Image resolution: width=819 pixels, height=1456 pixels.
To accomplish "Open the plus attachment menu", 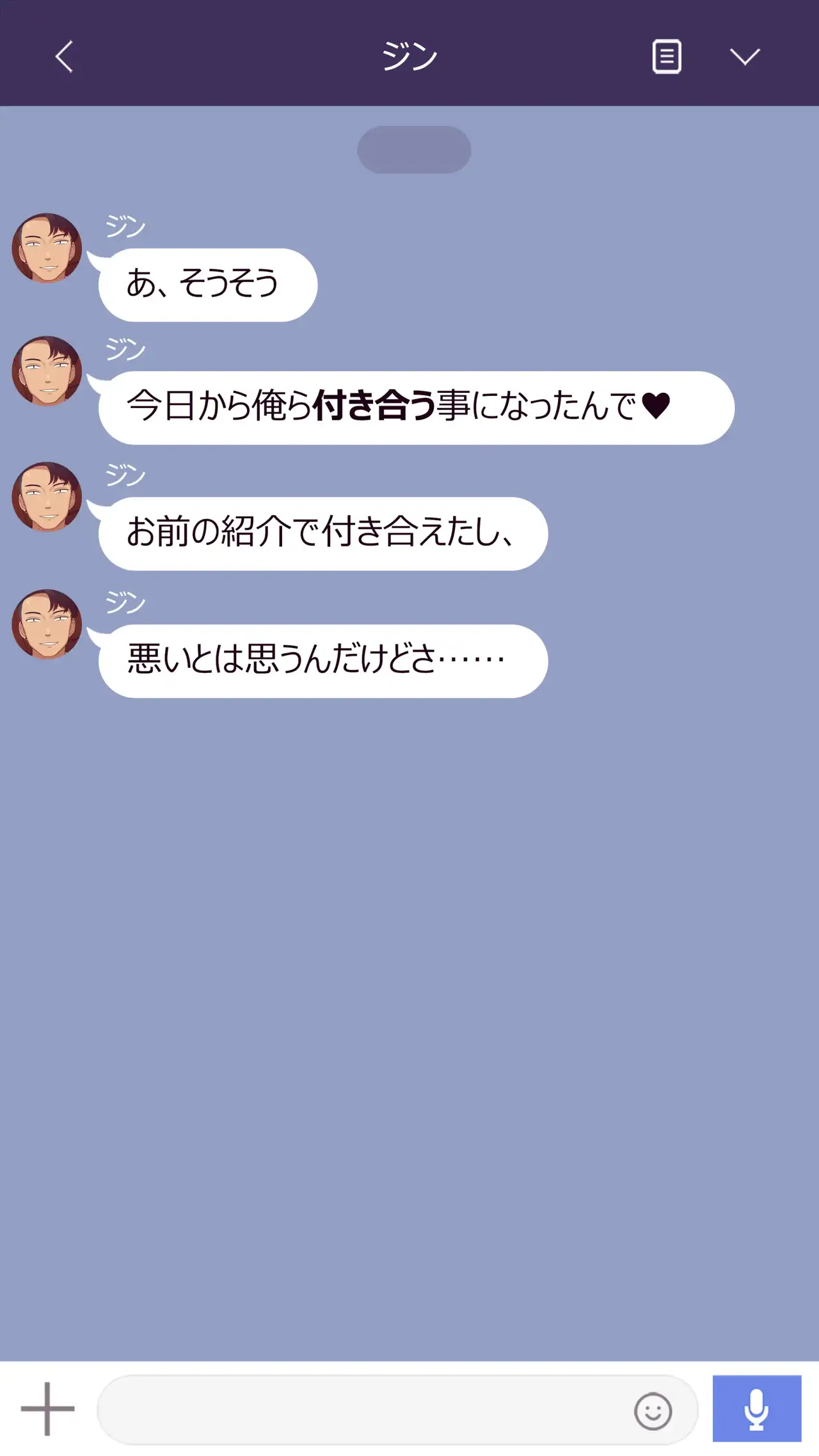I will [x=47, y=1408].
